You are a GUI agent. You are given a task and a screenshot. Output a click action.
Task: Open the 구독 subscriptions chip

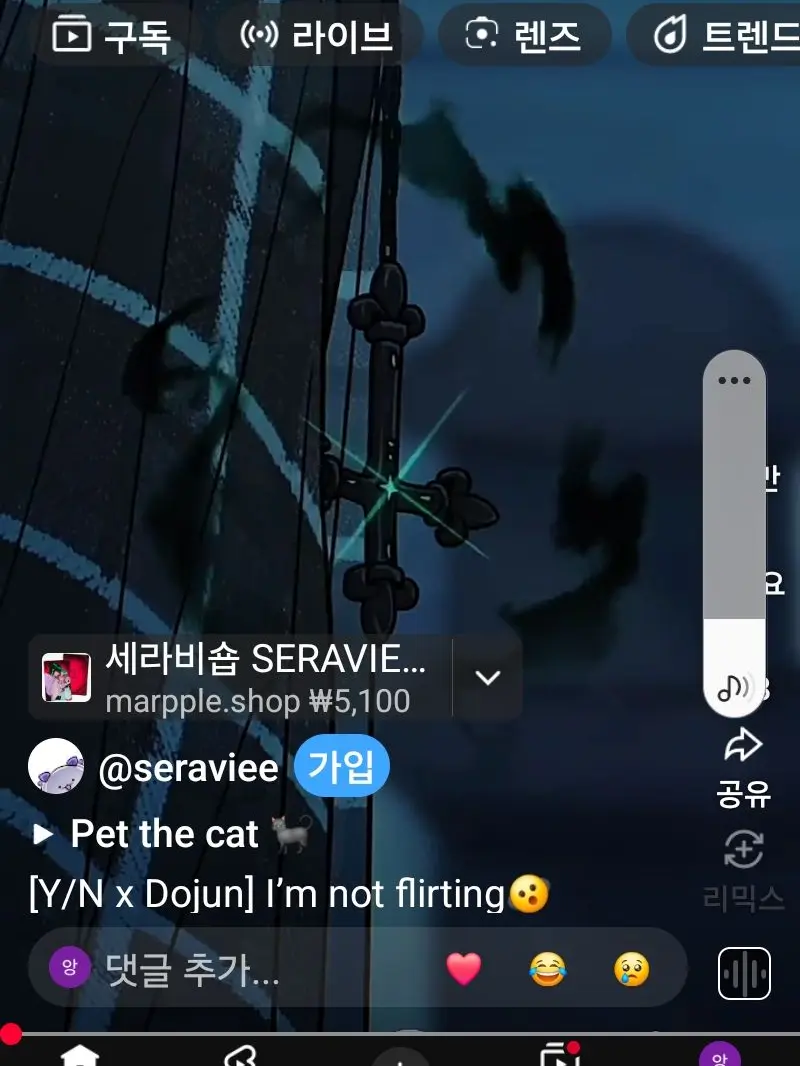point(112,36)
